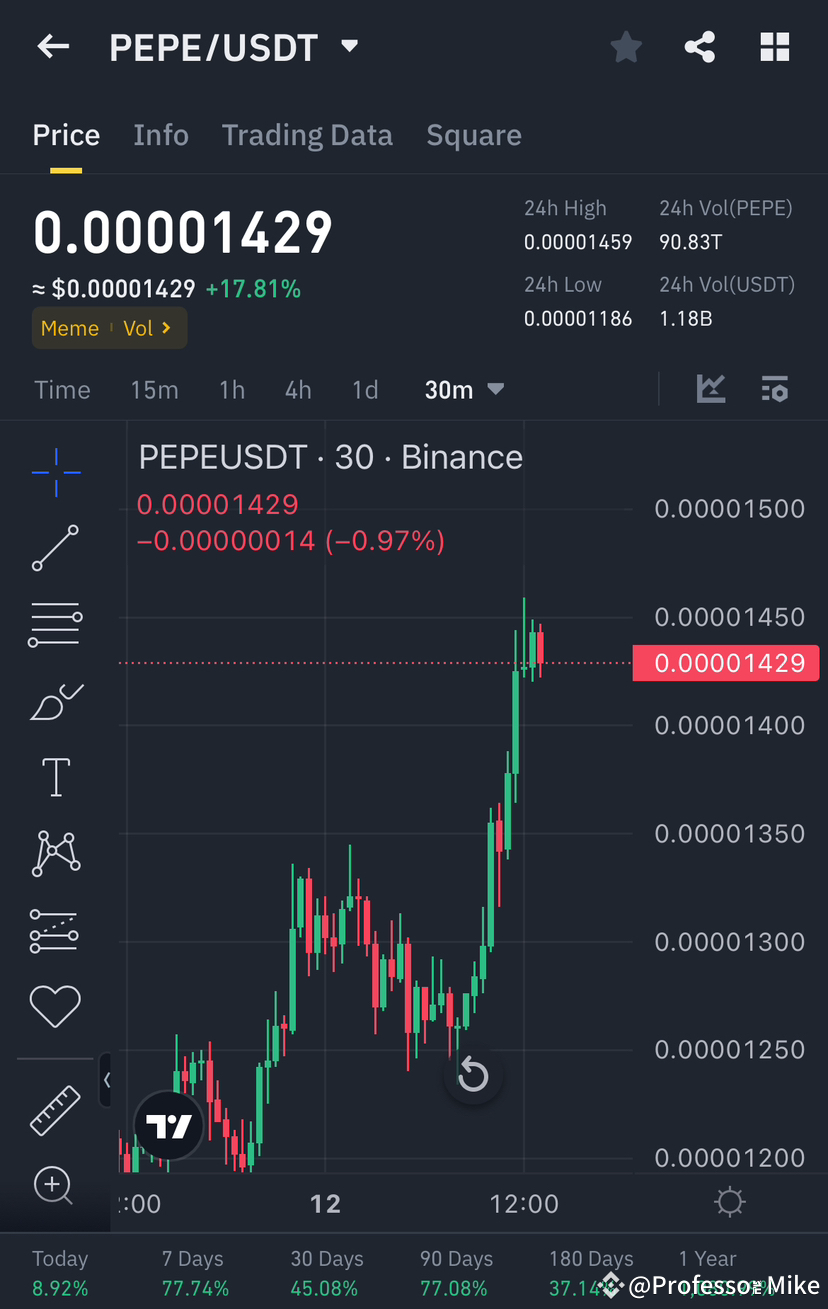This screenshot has width=828, height=1309.
Task: Open the horizontal lines drawing tool
Action: pyautogui.click(x=55, y=624)
